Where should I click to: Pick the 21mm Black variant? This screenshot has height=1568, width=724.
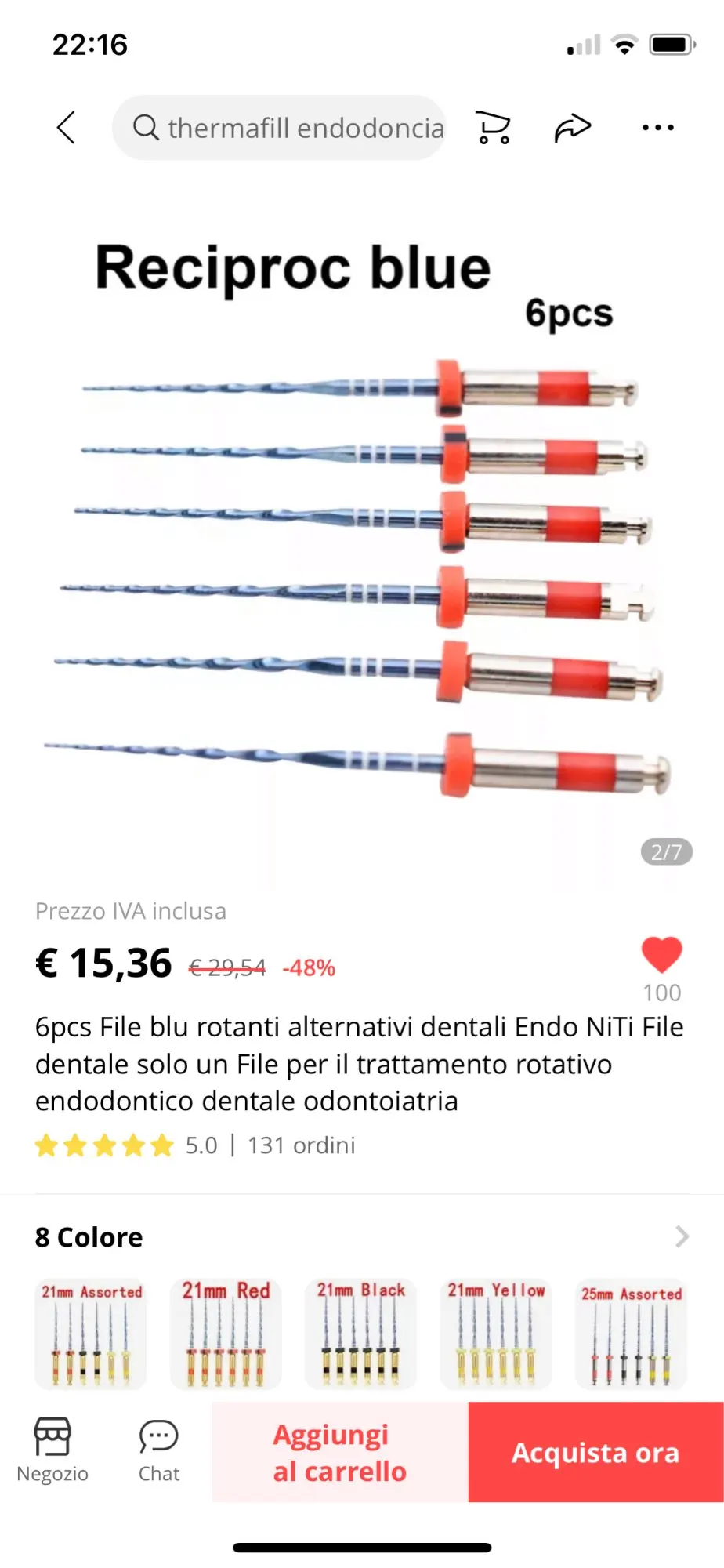[360, 1334]
